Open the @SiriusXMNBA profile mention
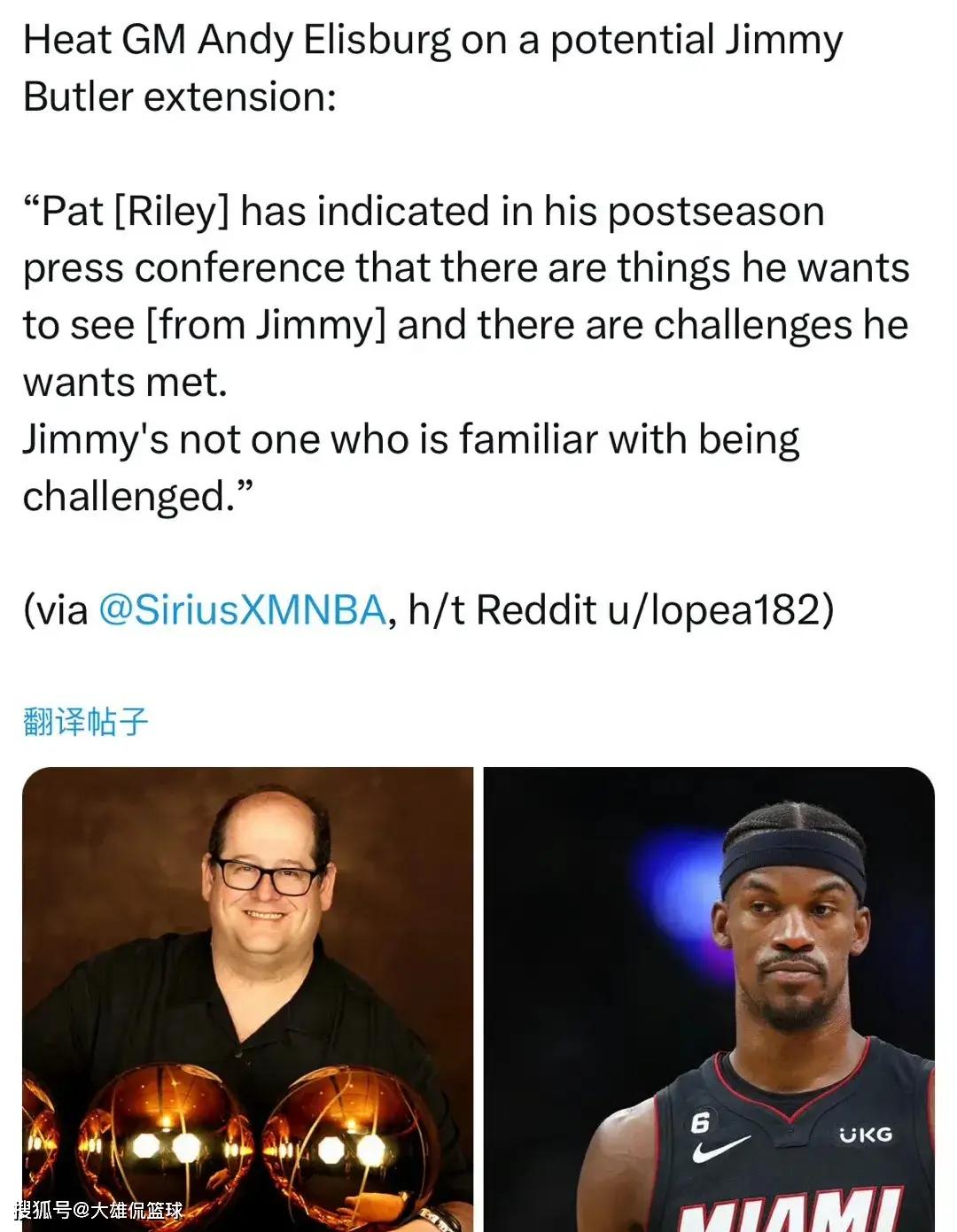This screenshot has width=957, height=1232. pos(242,609)
